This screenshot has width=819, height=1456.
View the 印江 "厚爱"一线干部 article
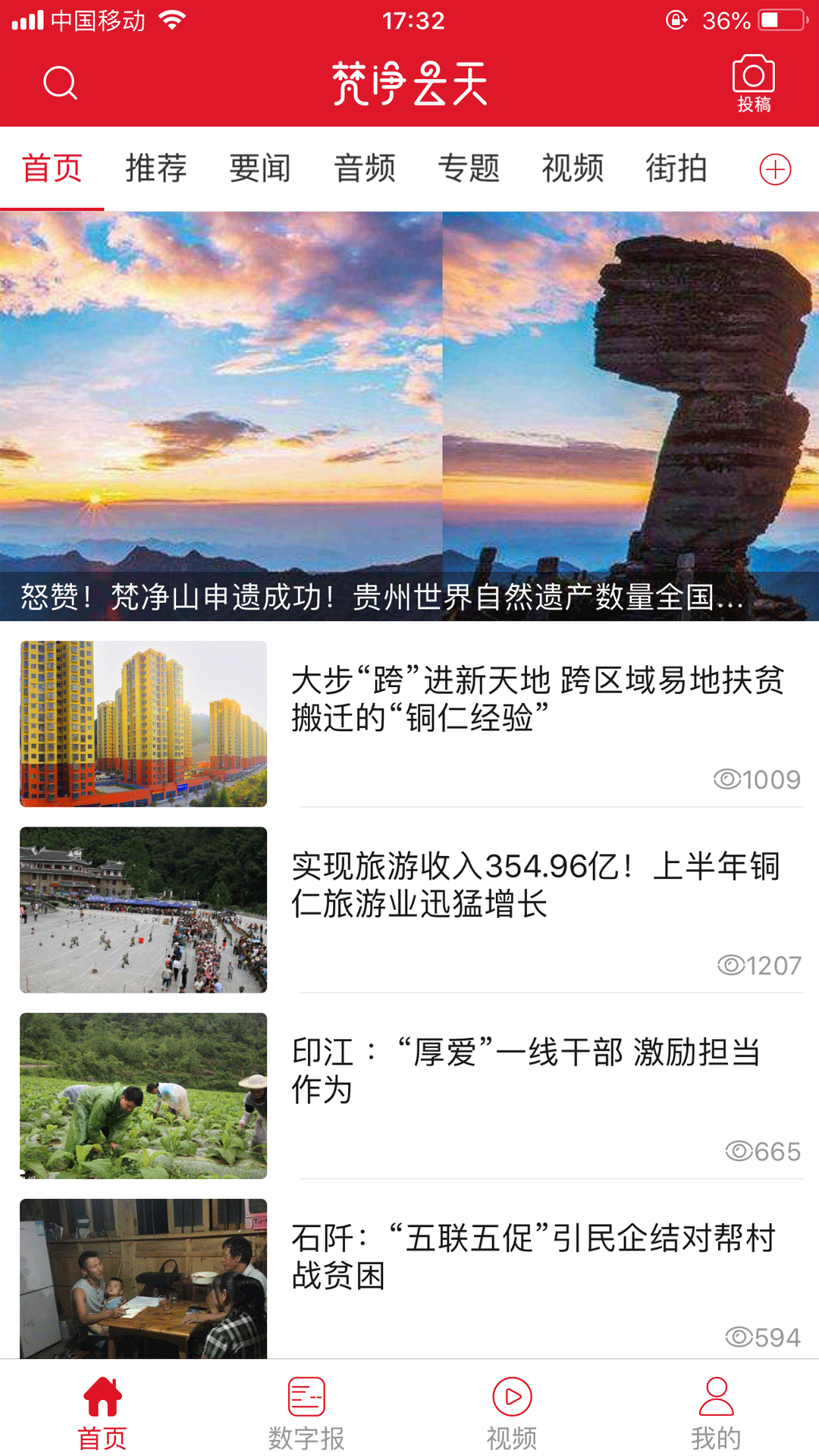pyautogui.click(x=526, y=1070)
